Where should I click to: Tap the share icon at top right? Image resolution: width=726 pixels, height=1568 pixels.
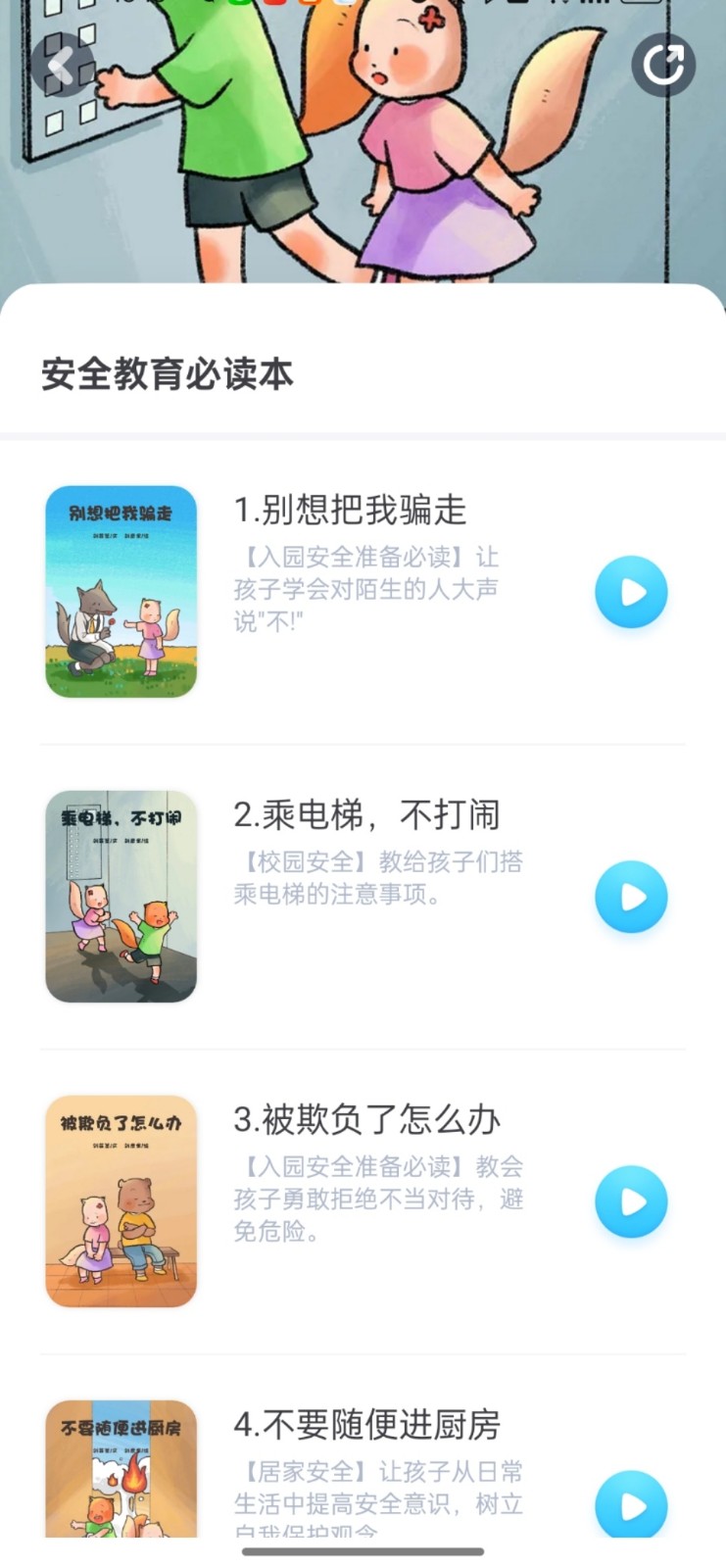[x=663, y=65]
